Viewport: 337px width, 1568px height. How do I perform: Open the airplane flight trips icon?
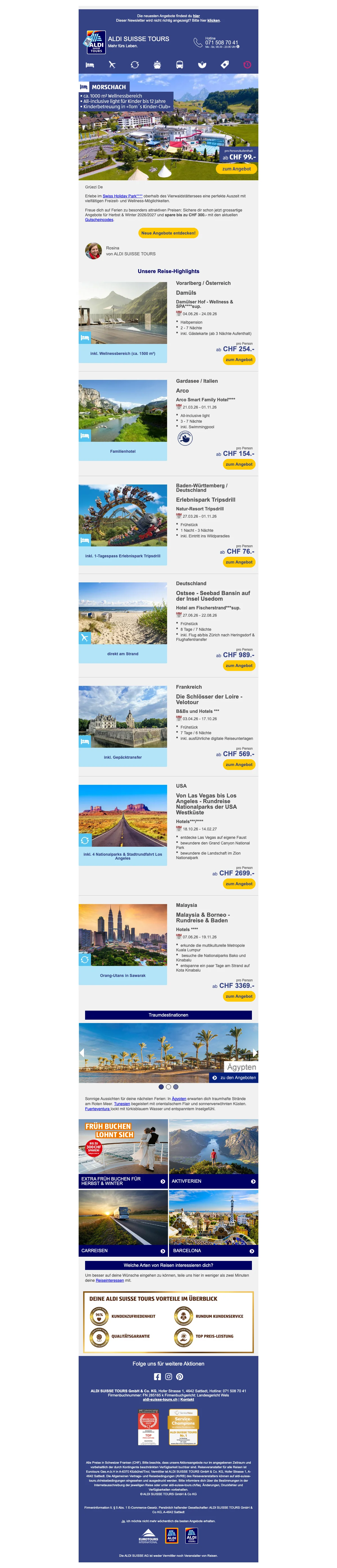pyautogui.click(x=112, y=64)
